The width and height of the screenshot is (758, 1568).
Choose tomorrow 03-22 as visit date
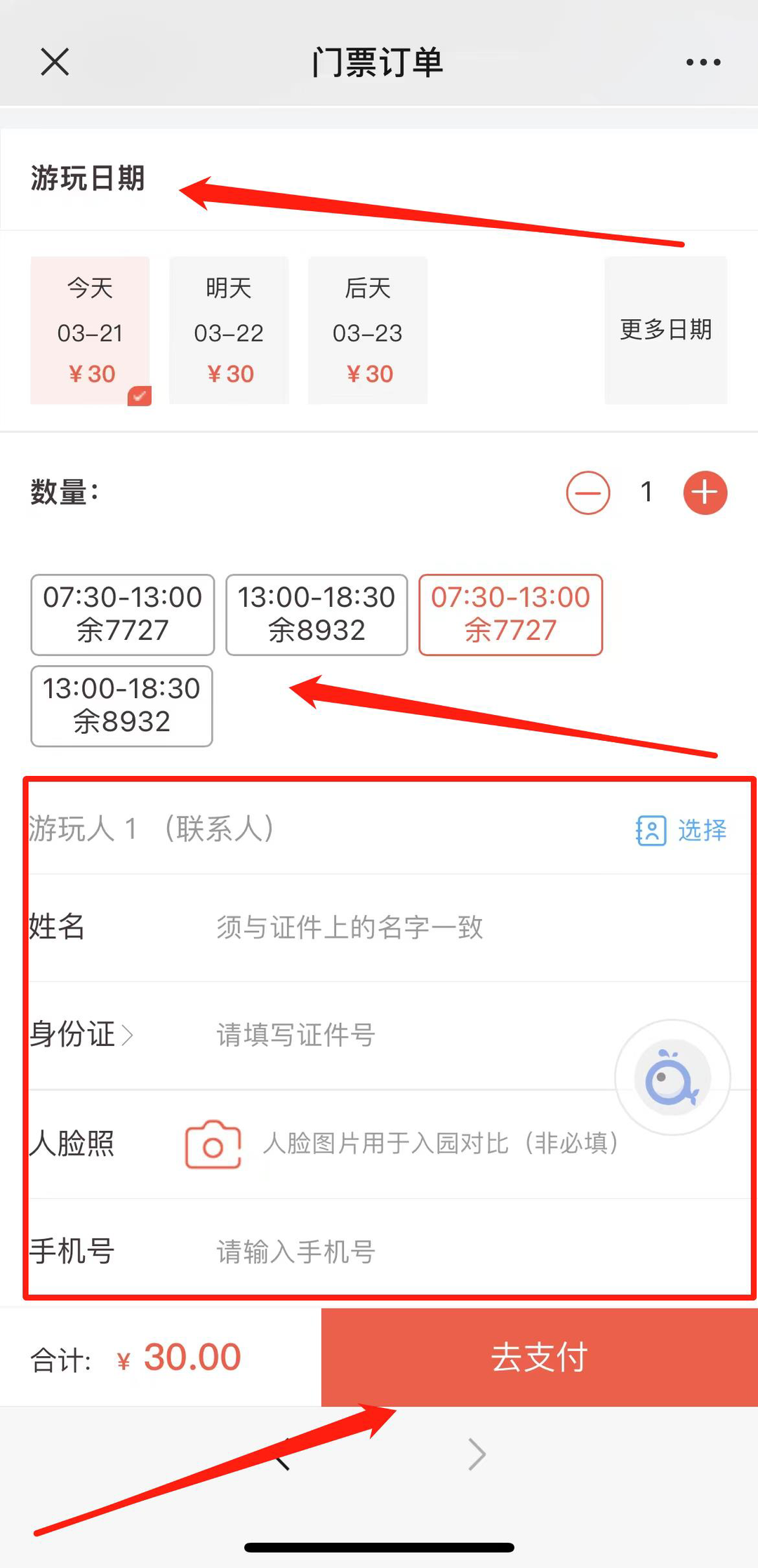tap(229, 330)
